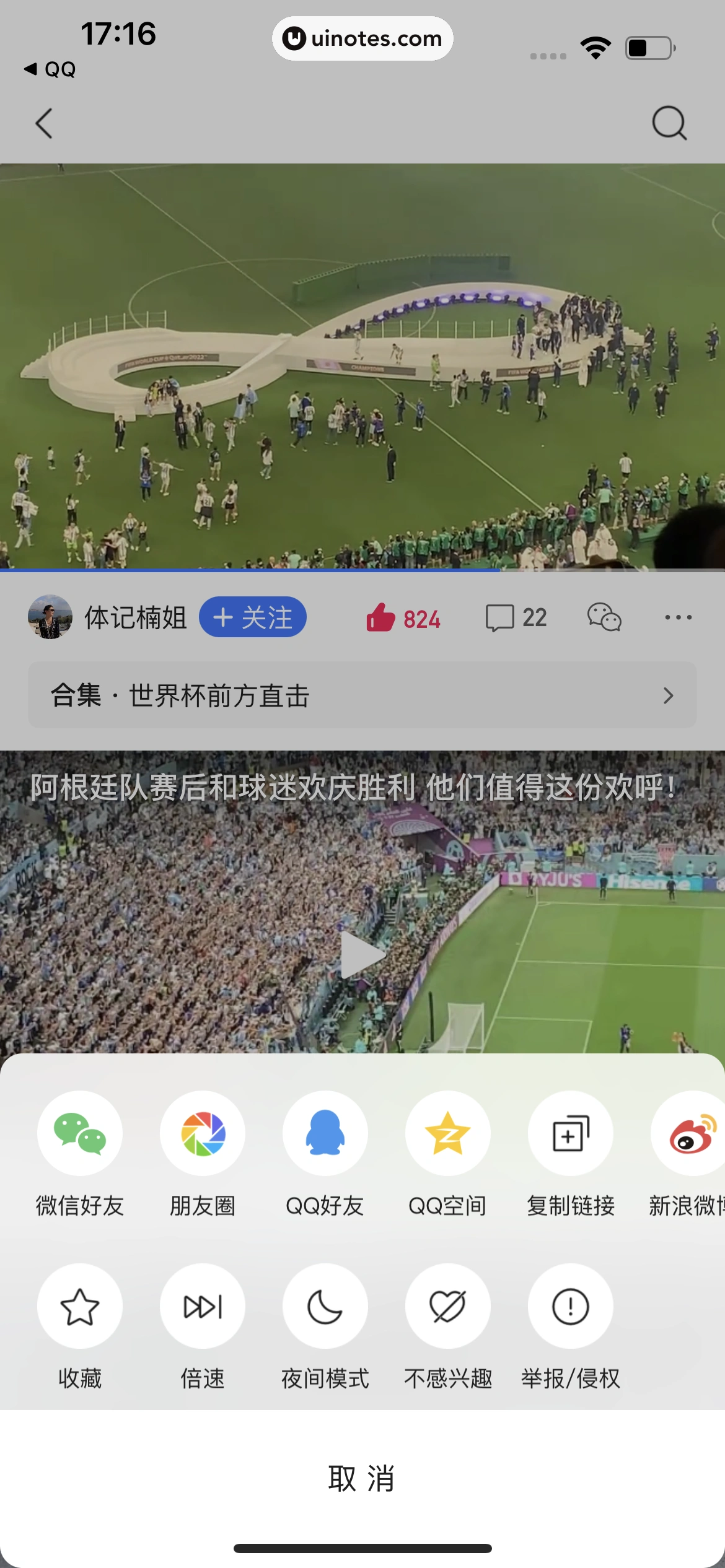This screenshot has height=1568, width=725.
Task: Share video to QQ空间
Action: [x=447, y=1134]
